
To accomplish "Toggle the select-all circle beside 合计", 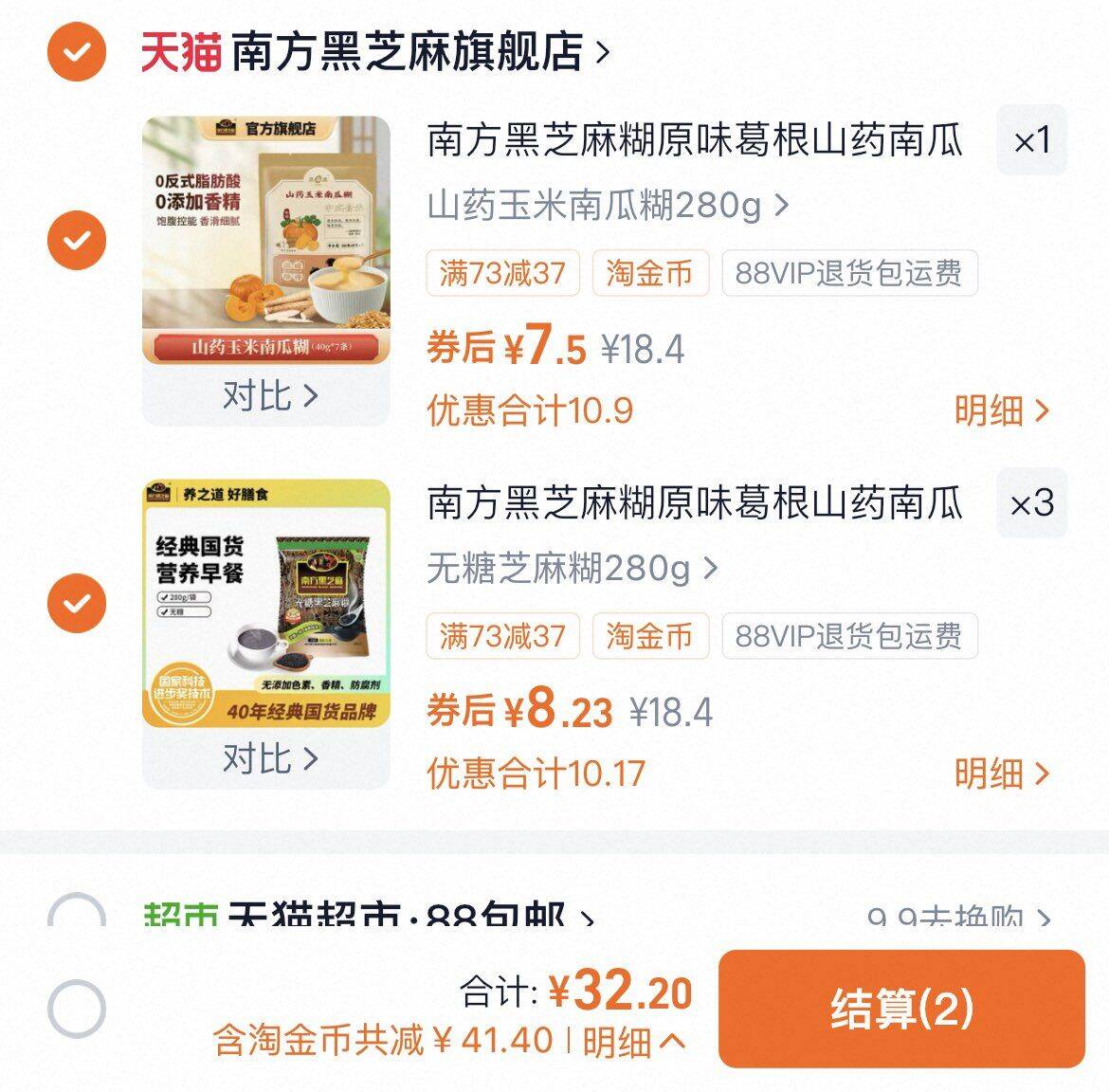I will pyautogui.click(x=77, y=1009).
